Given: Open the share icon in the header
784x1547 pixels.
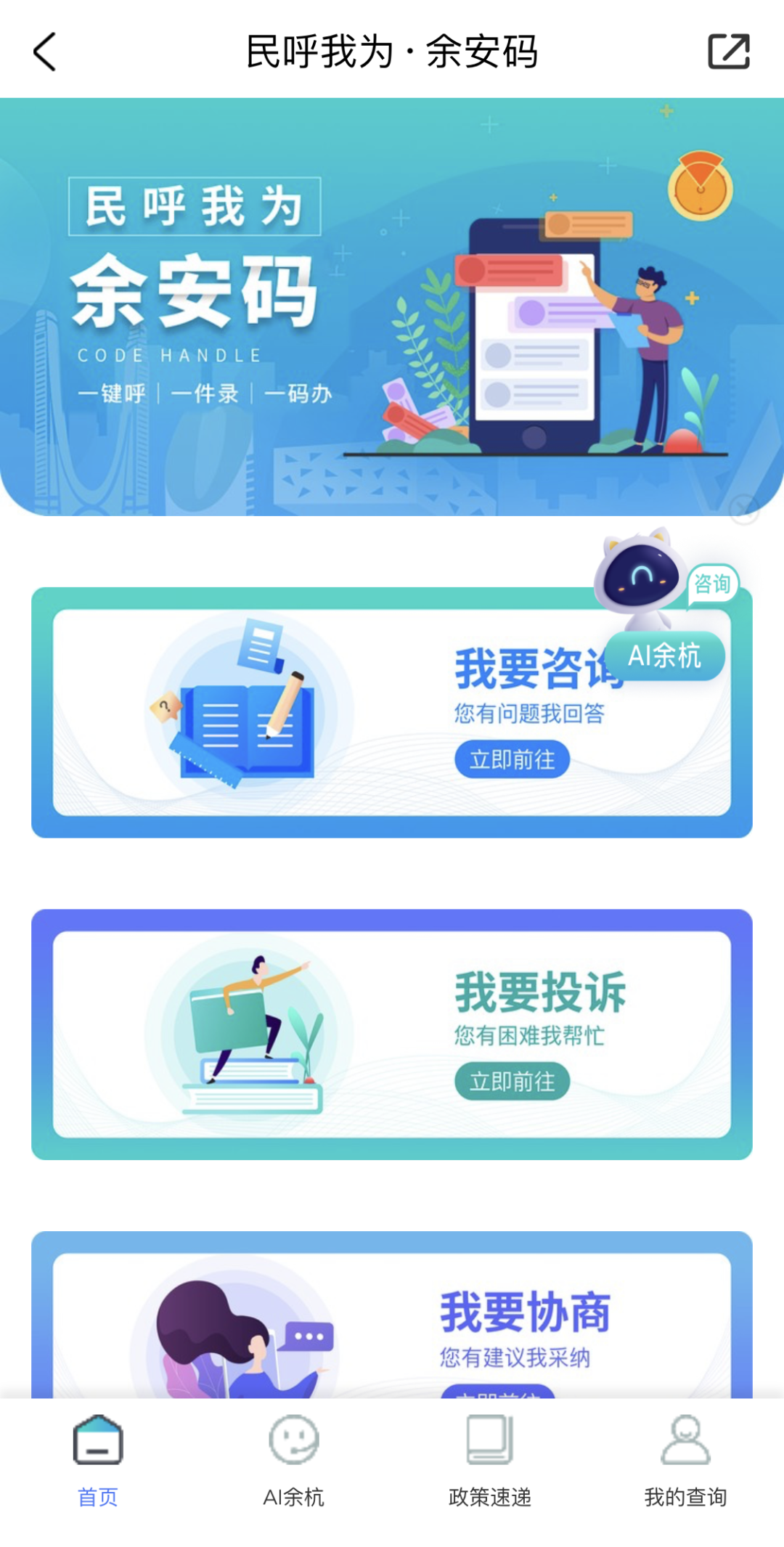Looking at the screenshot, I should click(x=728, y=52).
